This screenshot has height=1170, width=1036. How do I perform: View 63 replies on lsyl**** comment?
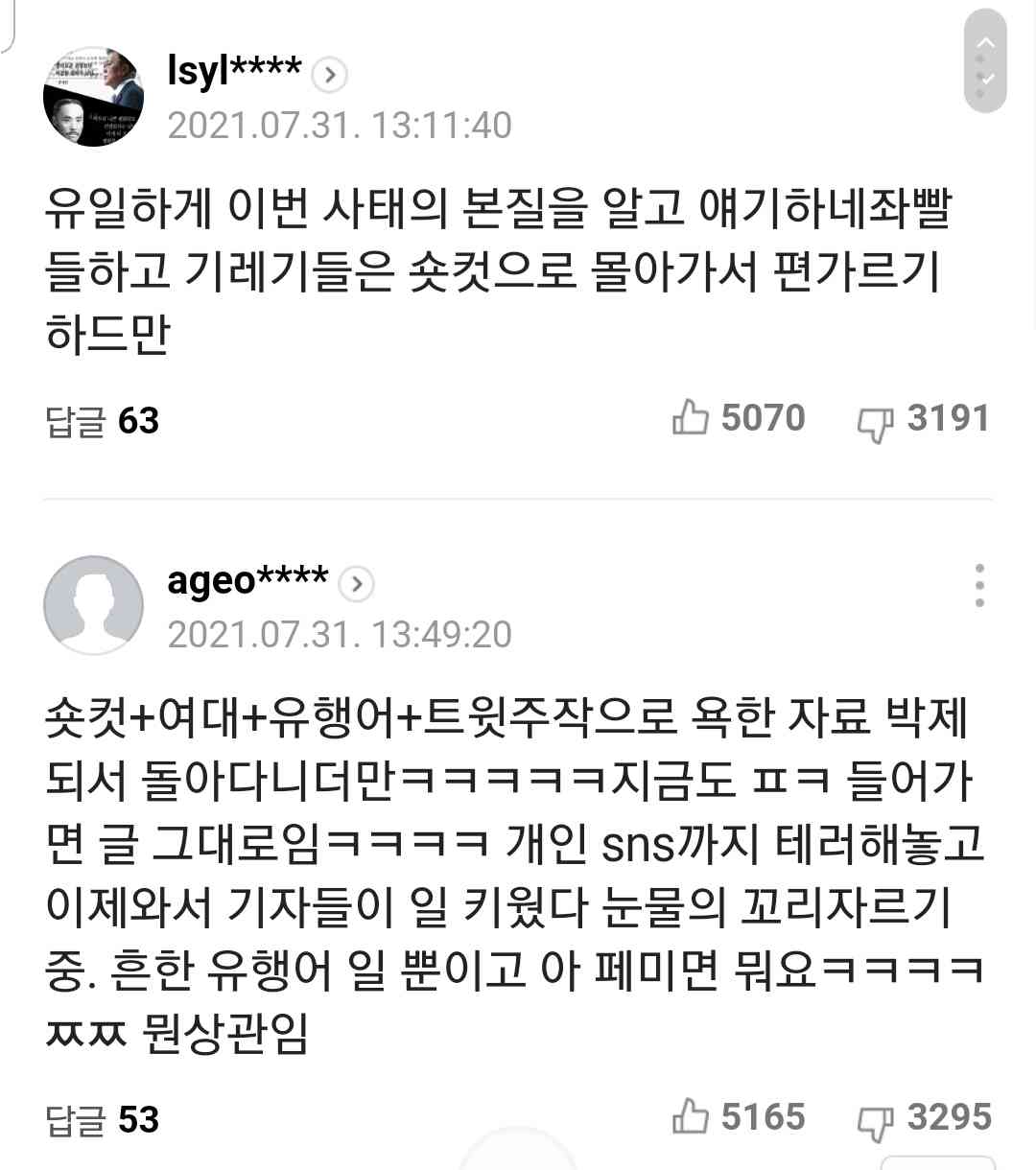(103, 421)
